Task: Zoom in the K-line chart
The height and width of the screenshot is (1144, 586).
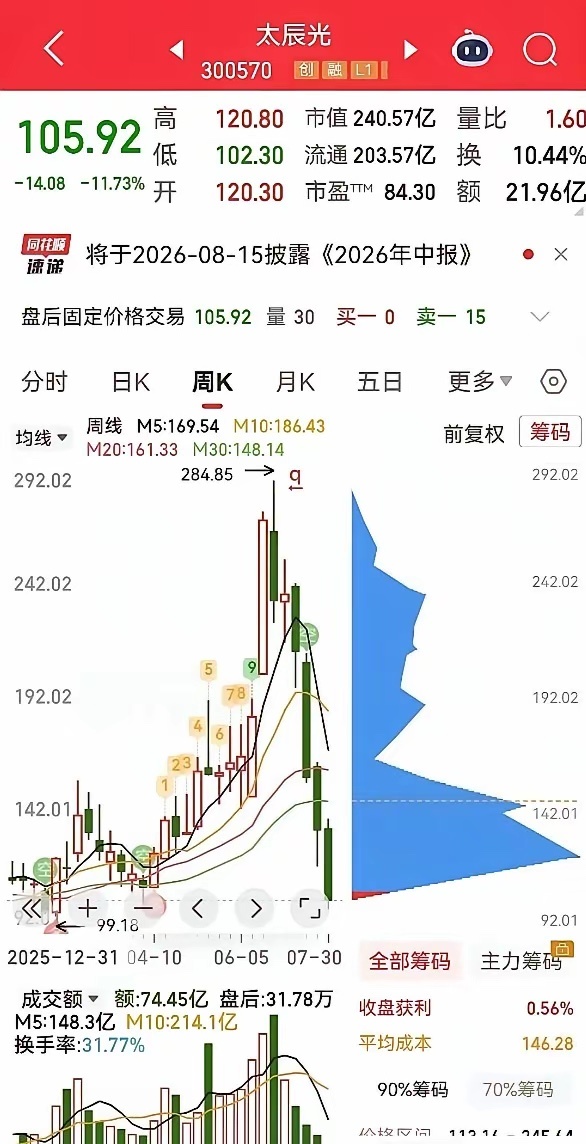Action: [88, 908]
